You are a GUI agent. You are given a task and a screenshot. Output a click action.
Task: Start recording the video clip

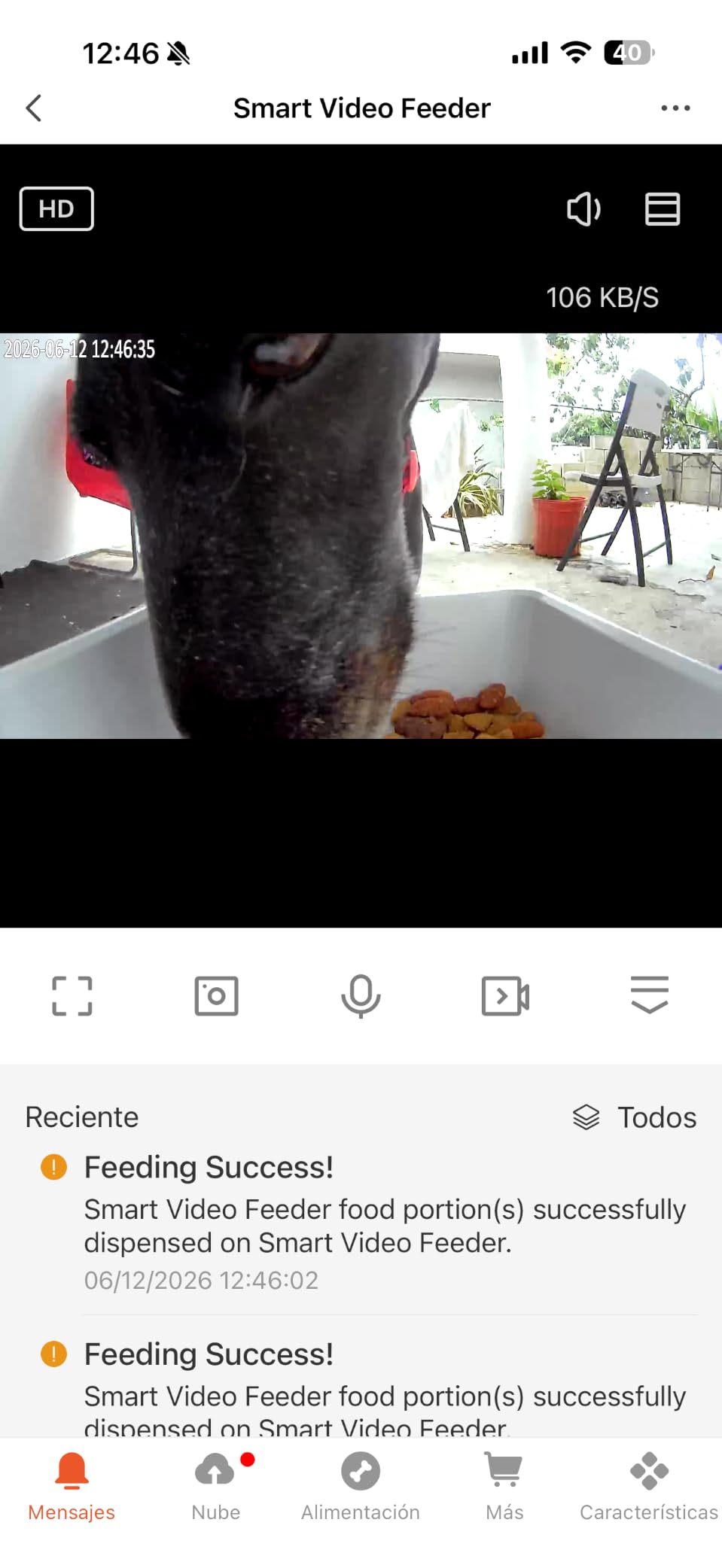(x=505, y=996)
